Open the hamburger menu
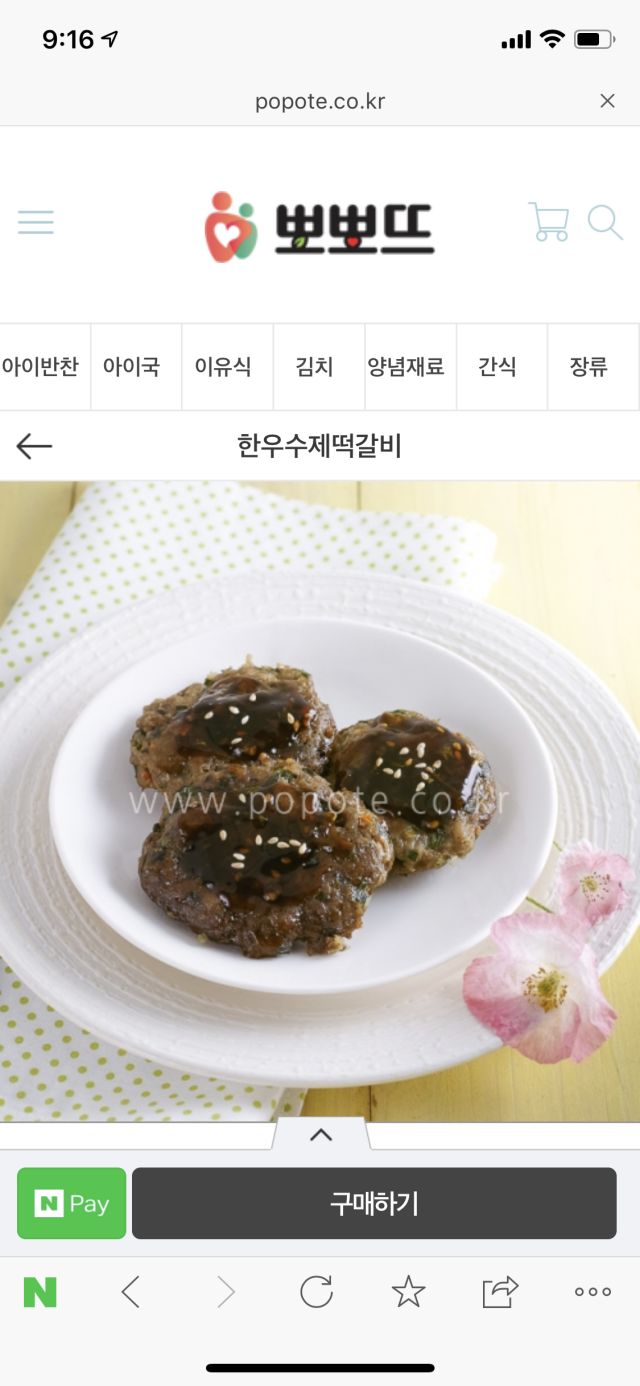This screenshot has width=640, height=1386. pyautogui.click(x=36, y=222)
